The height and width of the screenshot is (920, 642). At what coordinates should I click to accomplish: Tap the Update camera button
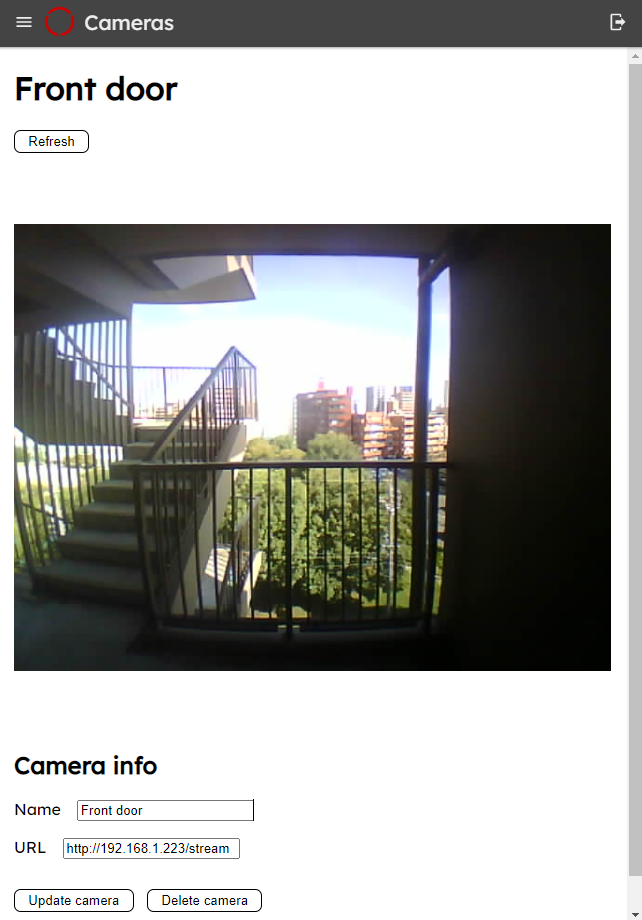[74, 901]
